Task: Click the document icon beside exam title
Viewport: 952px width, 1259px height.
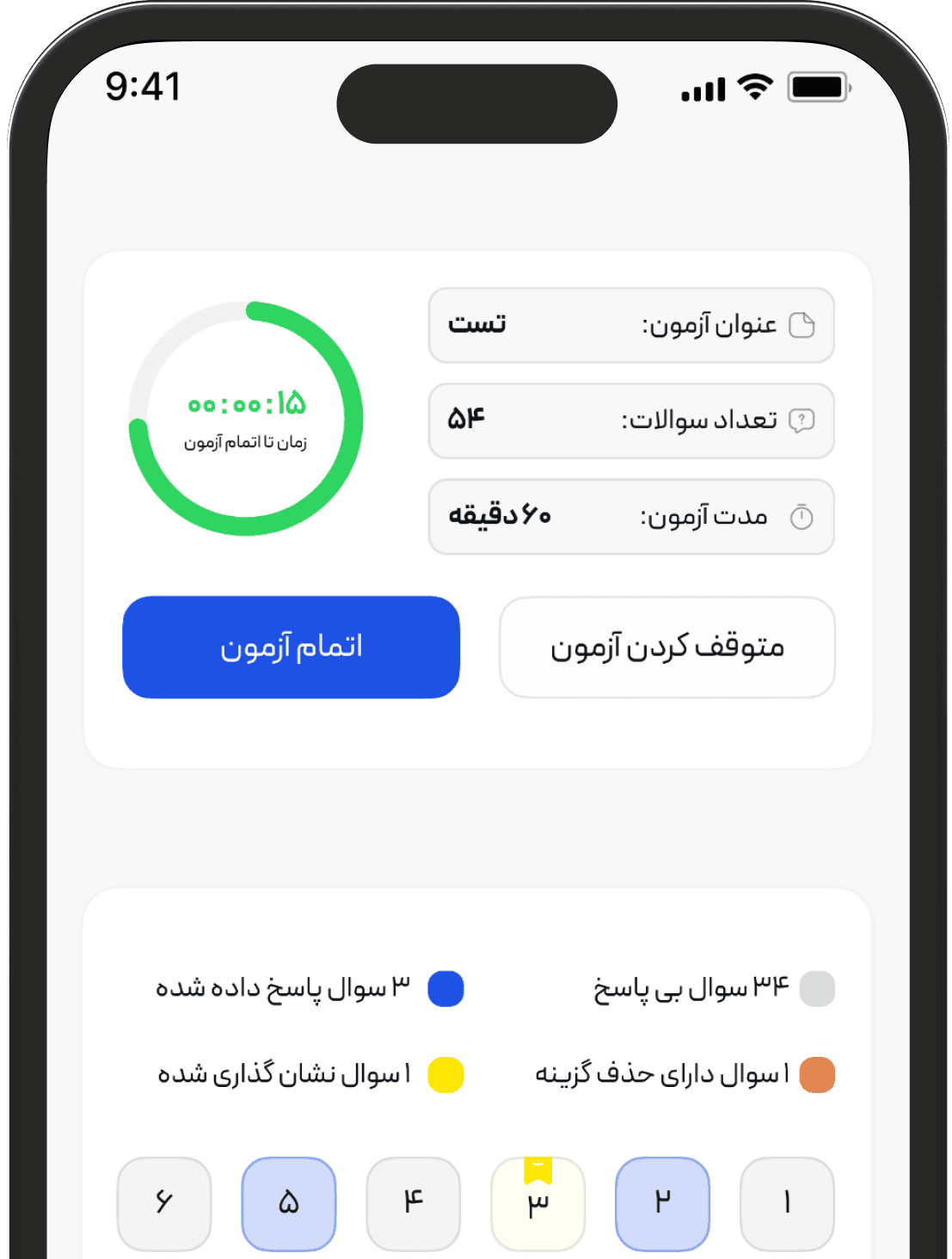Action: (x=802, y=324)
